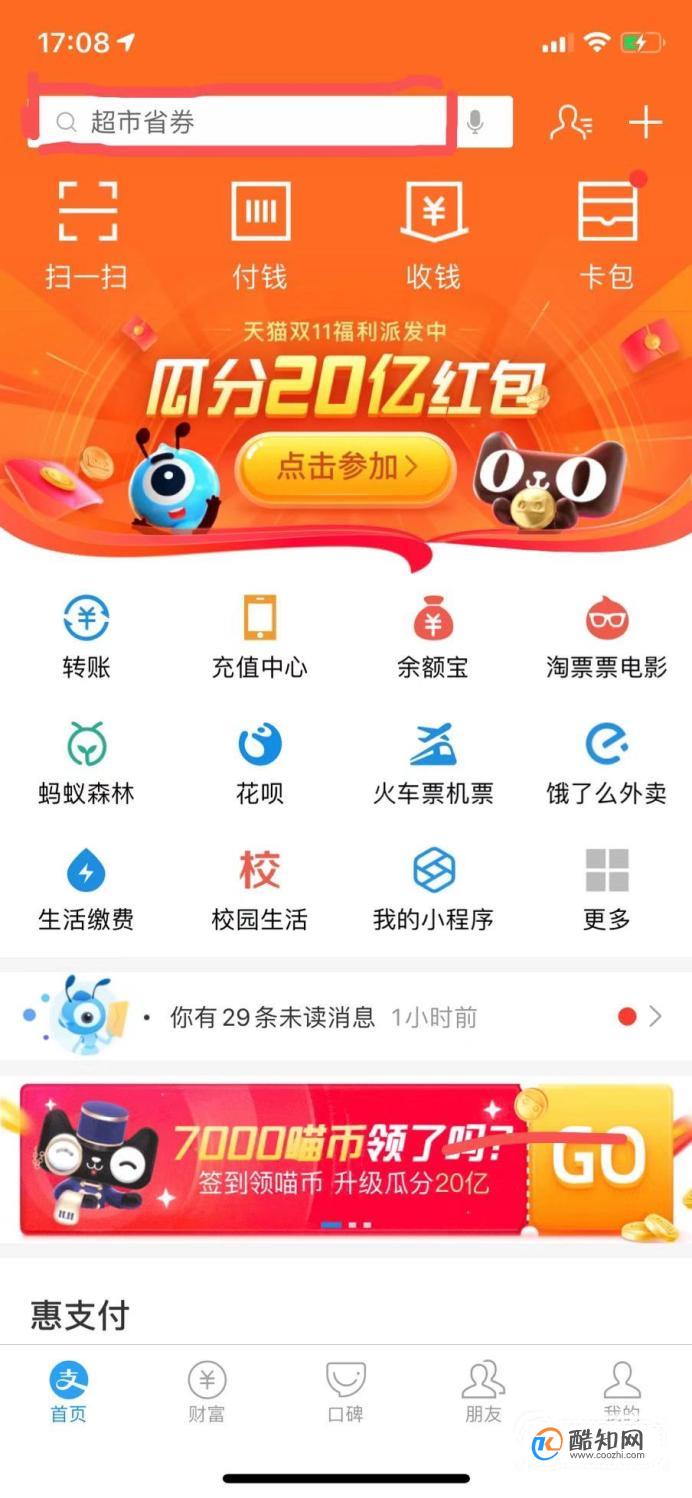The image size is (692, 1498).
Task: Open 生活缴费
Action: point(87,889)
